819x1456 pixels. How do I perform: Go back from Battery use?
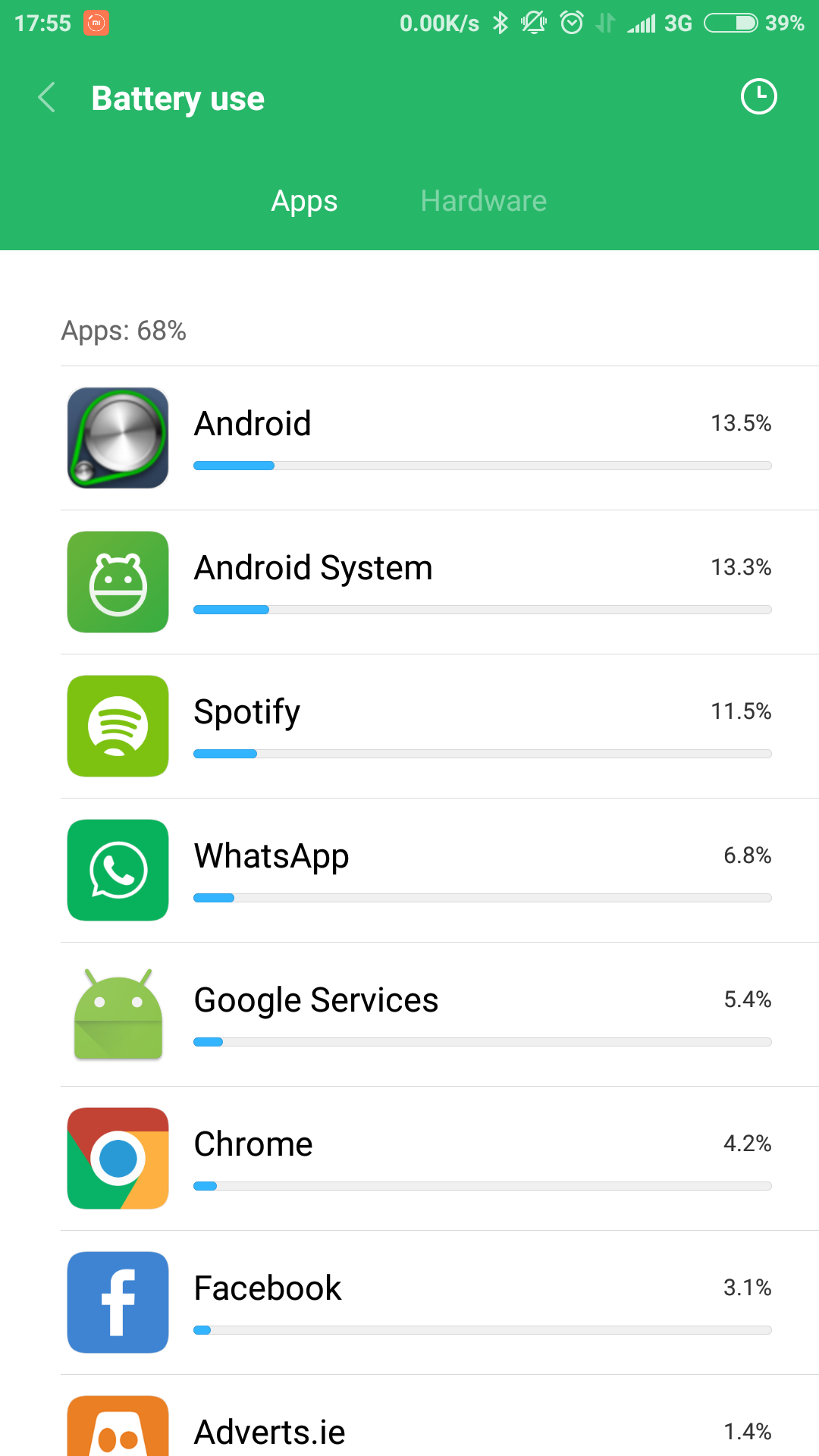click(x=47, y=98)
